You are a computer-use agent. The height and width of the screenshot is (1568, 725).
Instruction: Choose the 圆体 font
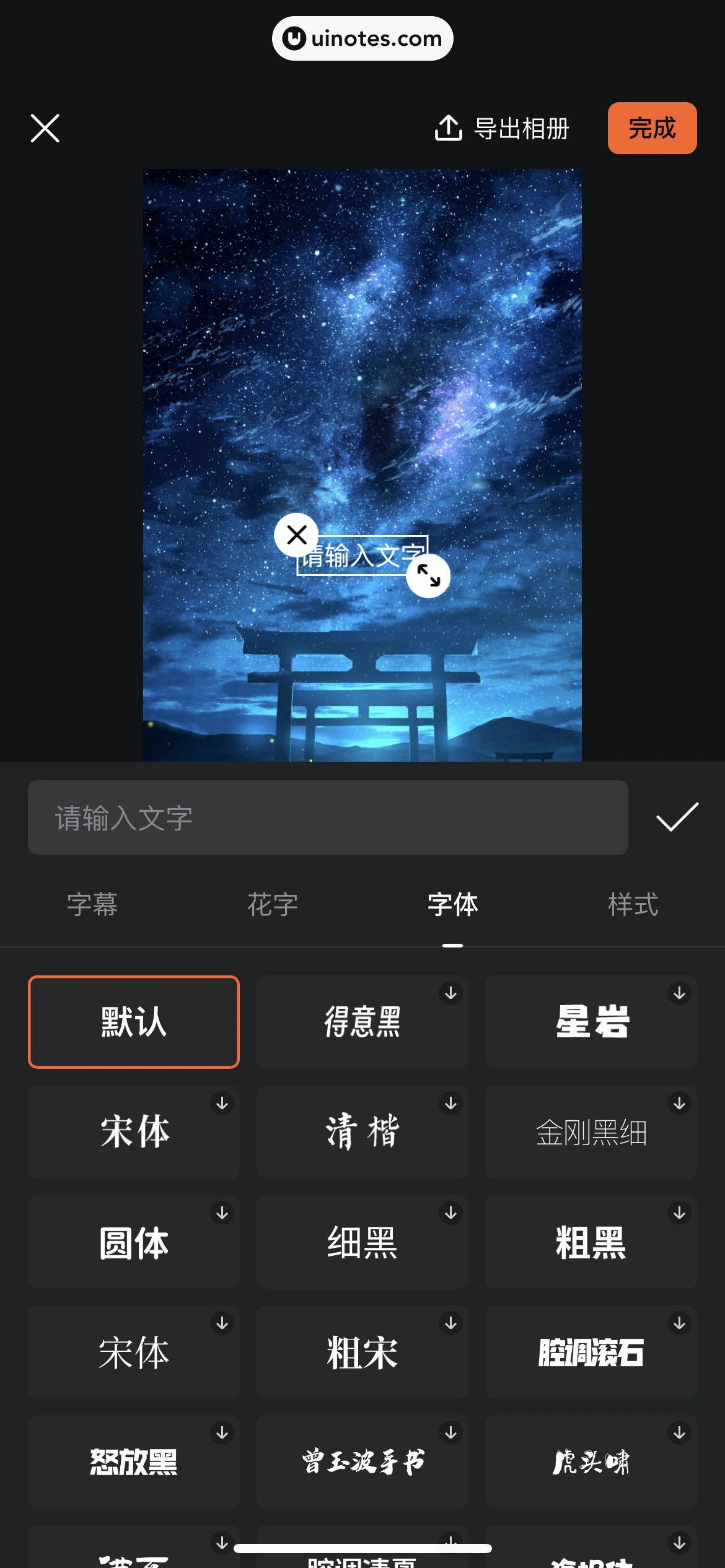133,1242
